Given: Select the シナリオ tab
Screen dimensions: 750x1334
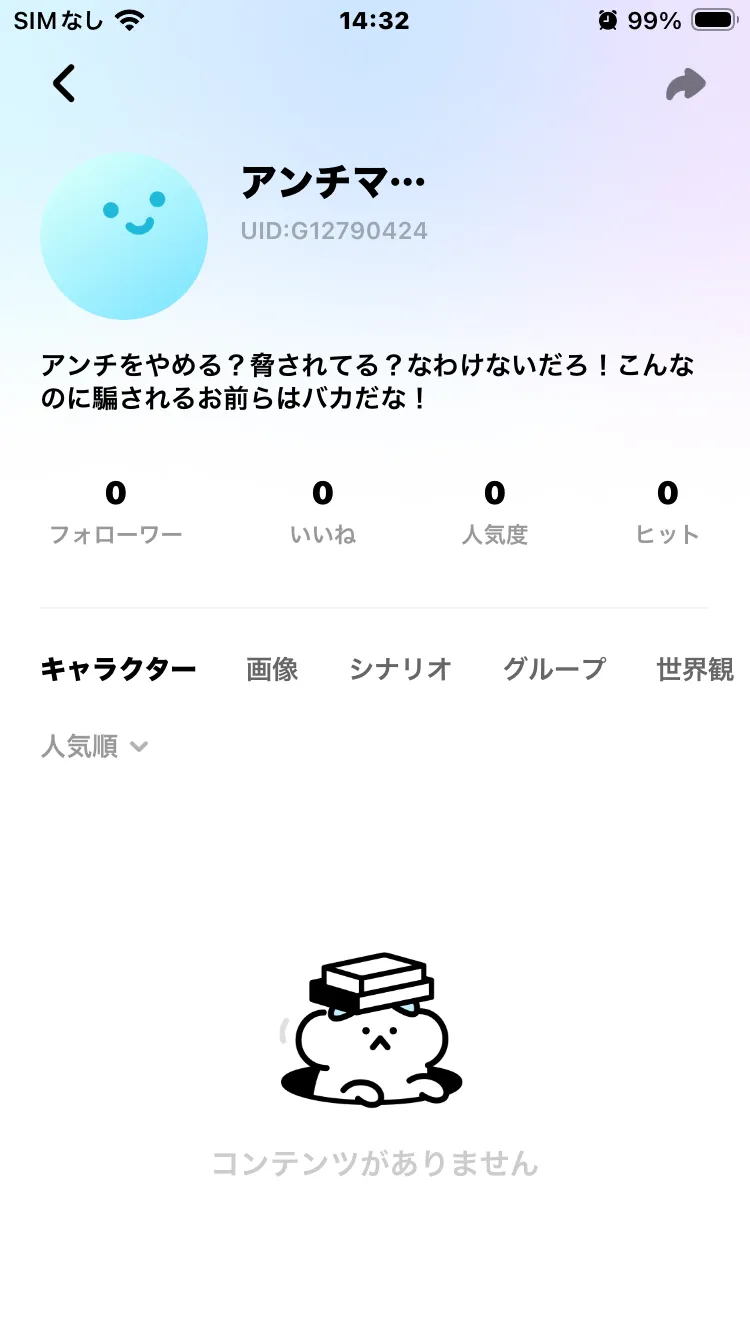Looking at the screenshot, I should 400,669.
